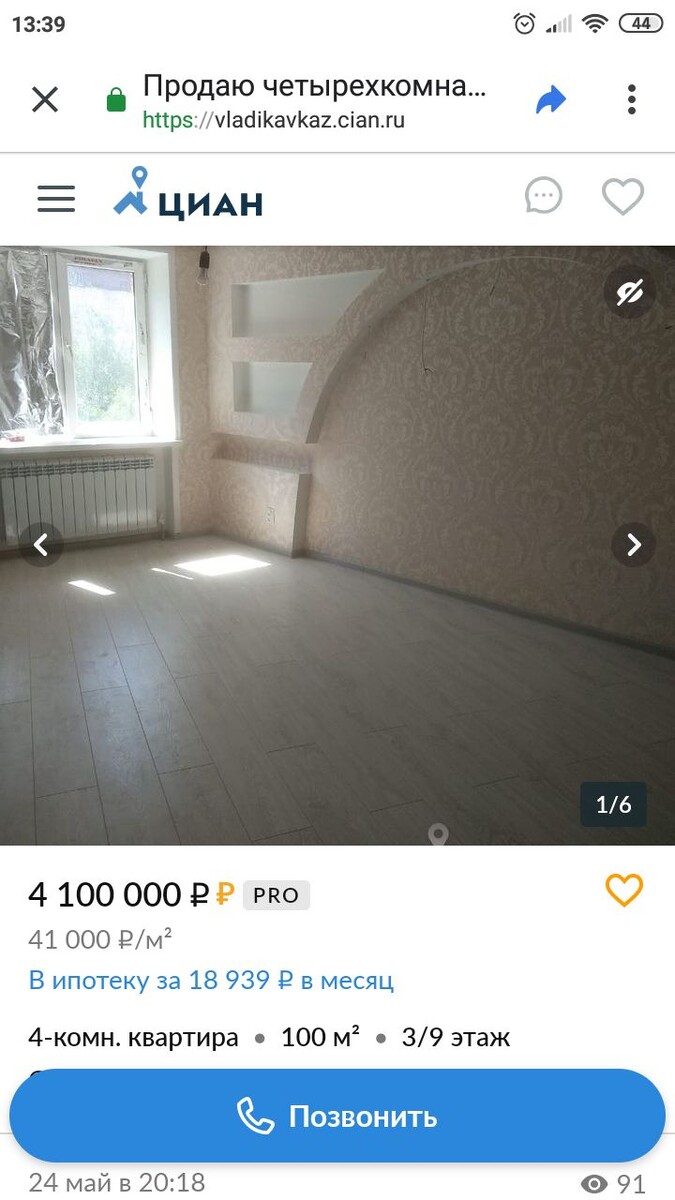Open favorites heart in the header
The image size is (675, 1200).
(x=622, y=197)
